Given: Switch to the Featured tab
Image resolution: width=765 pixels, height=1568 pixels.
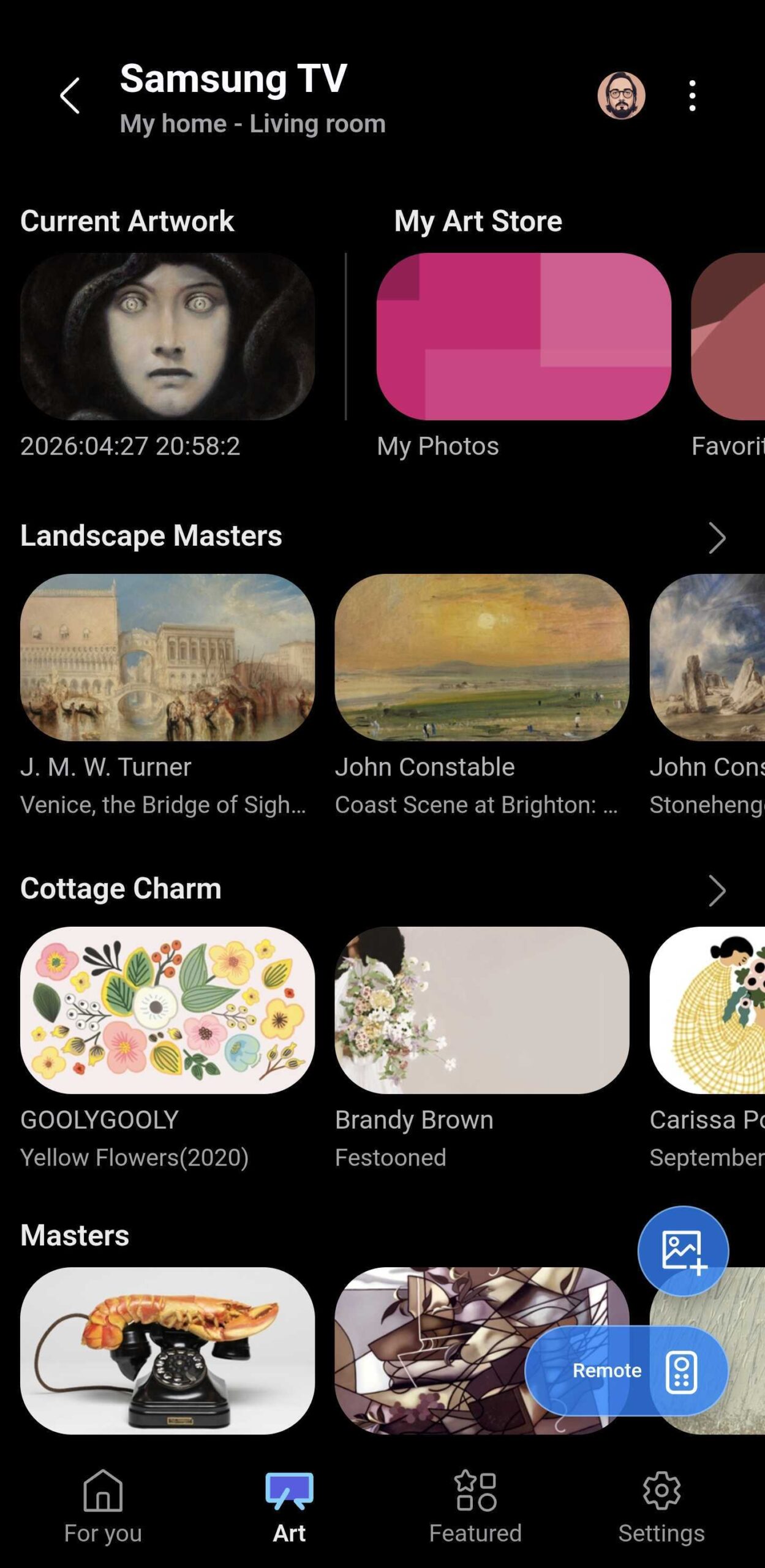Looking at the screenshot, I should 475,1506.
